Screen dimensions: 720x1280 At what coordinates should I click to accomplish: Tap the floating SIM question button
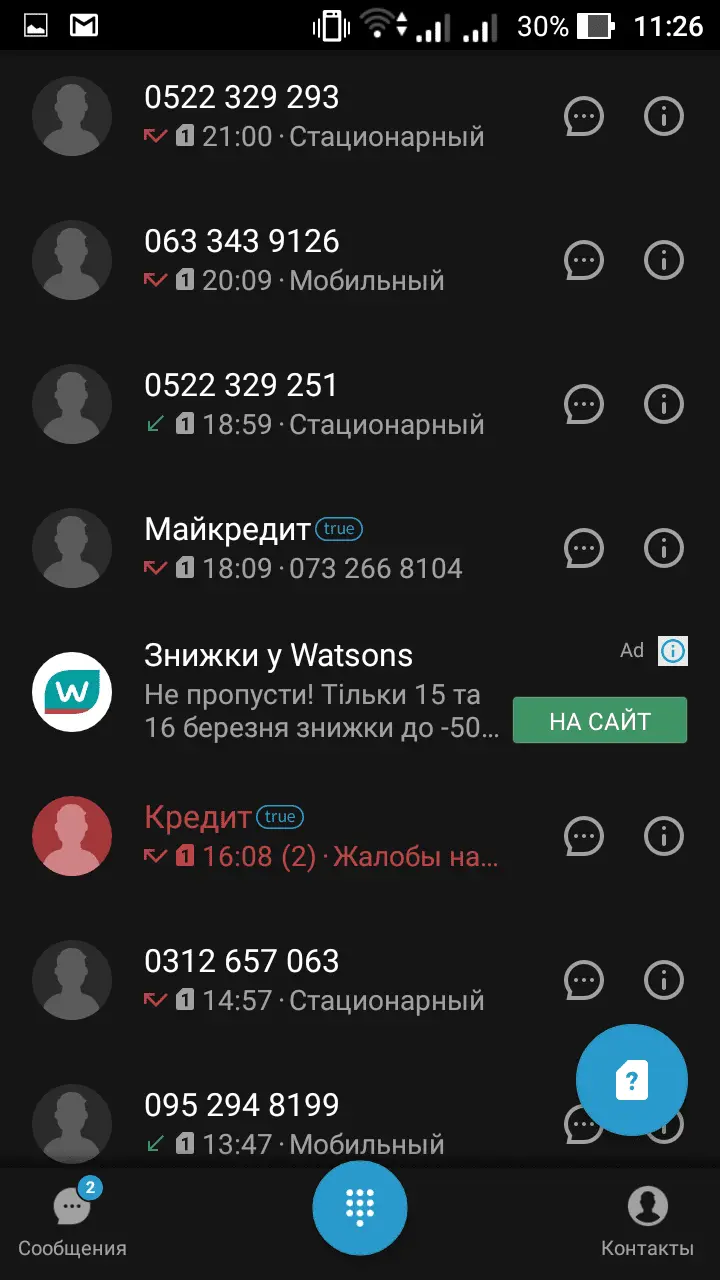pos(632,1080)
